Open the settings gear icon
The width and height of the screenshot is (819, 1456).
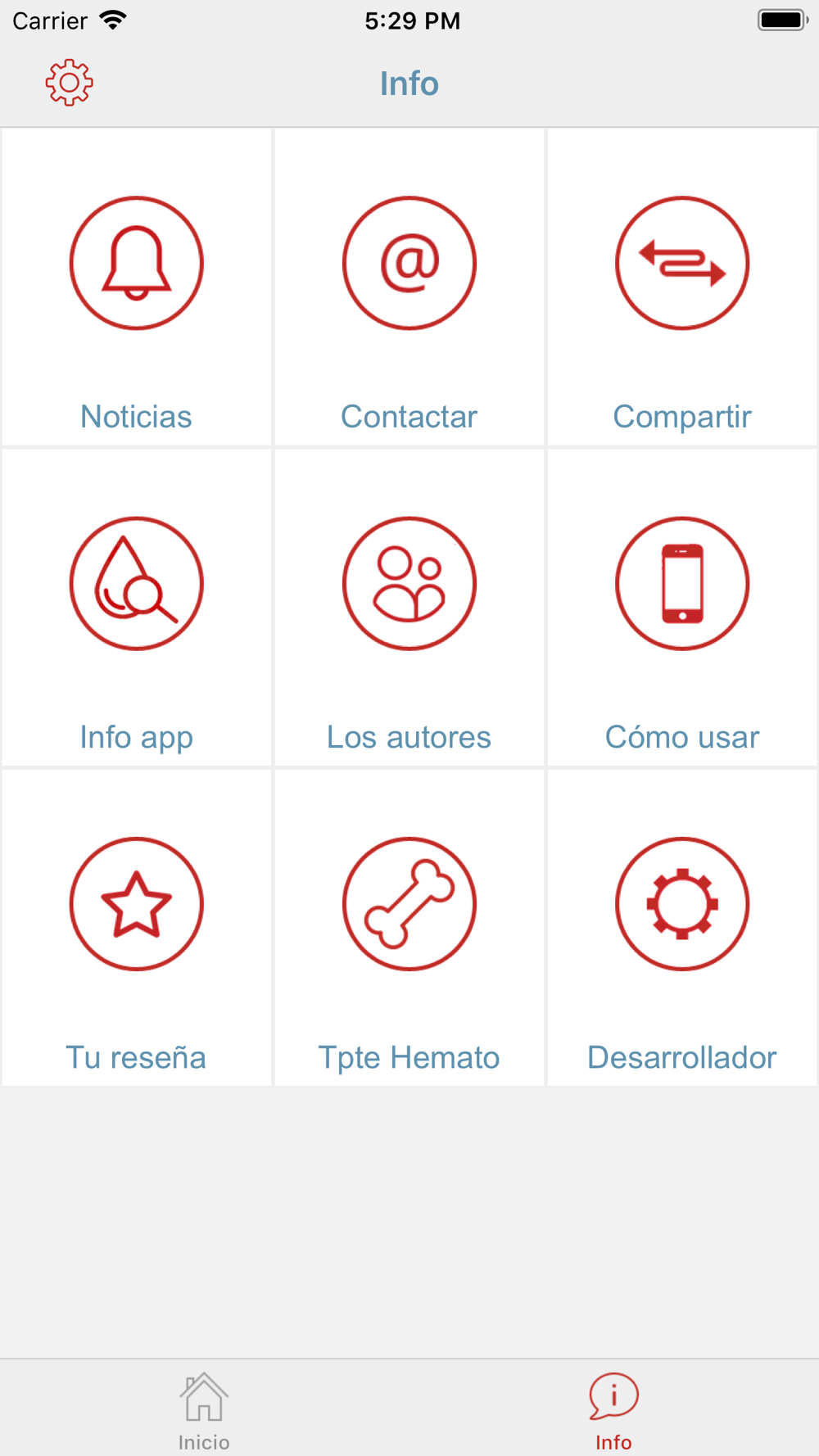69,83
